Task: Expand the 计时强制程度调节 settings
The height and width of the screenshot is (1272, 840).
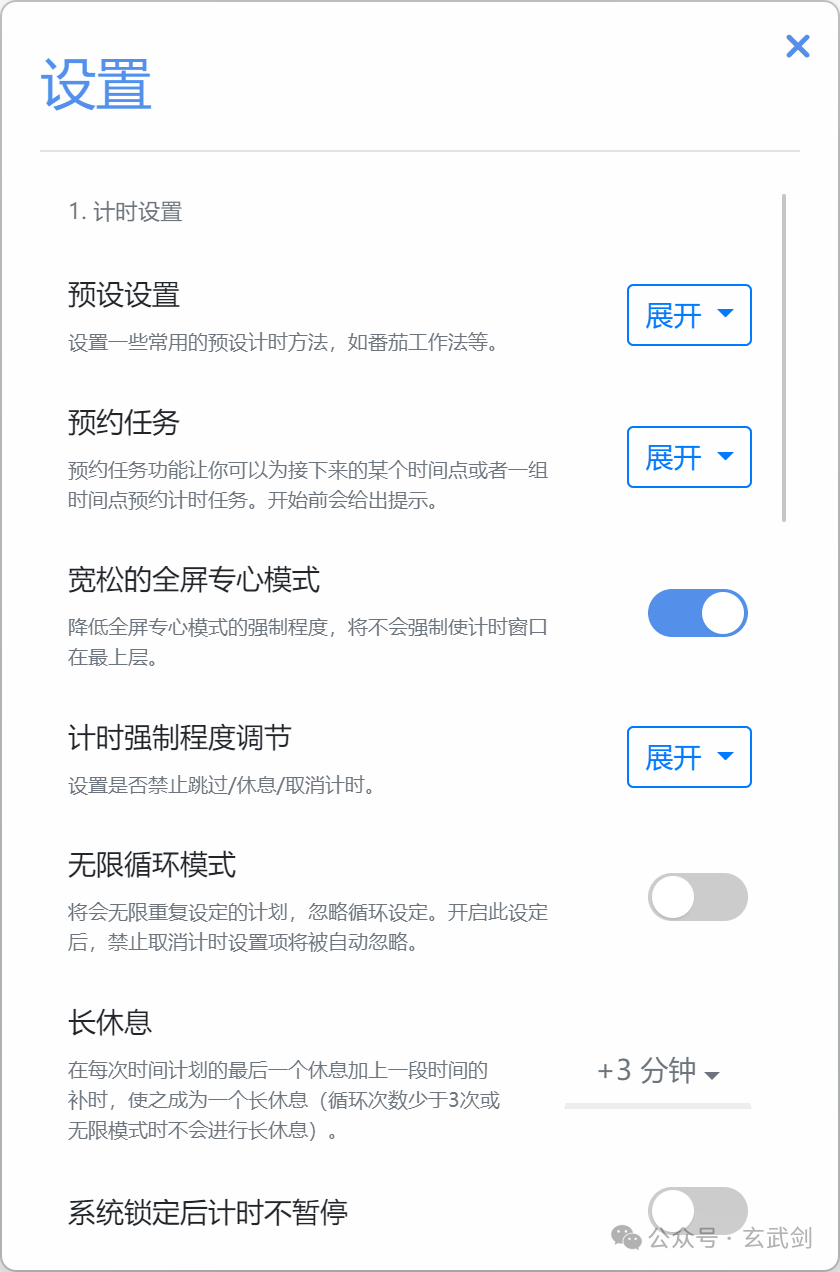Action: click(x=689, y=757)
